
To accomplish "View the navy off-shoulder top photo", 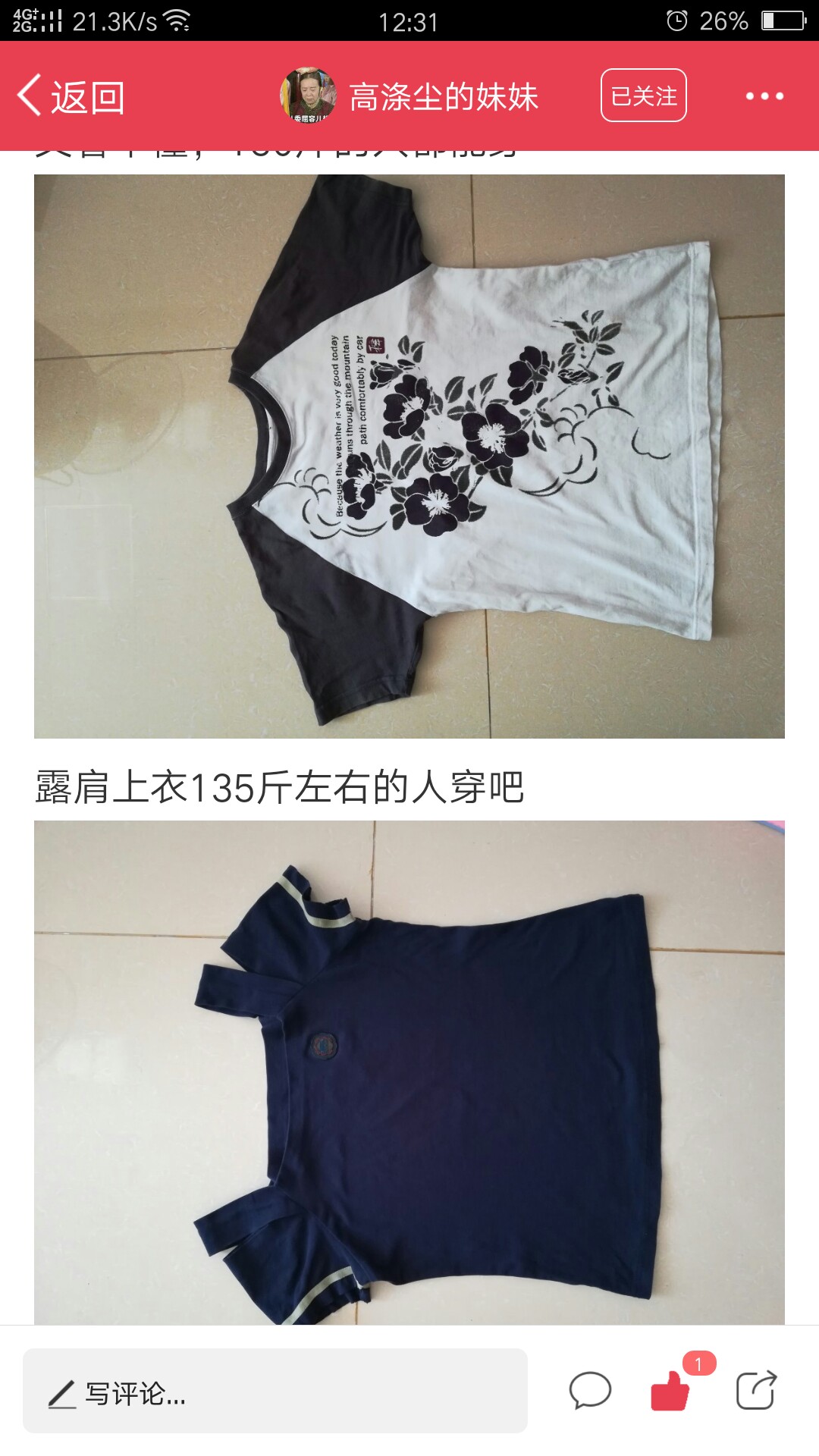I will coord(409,1072).
